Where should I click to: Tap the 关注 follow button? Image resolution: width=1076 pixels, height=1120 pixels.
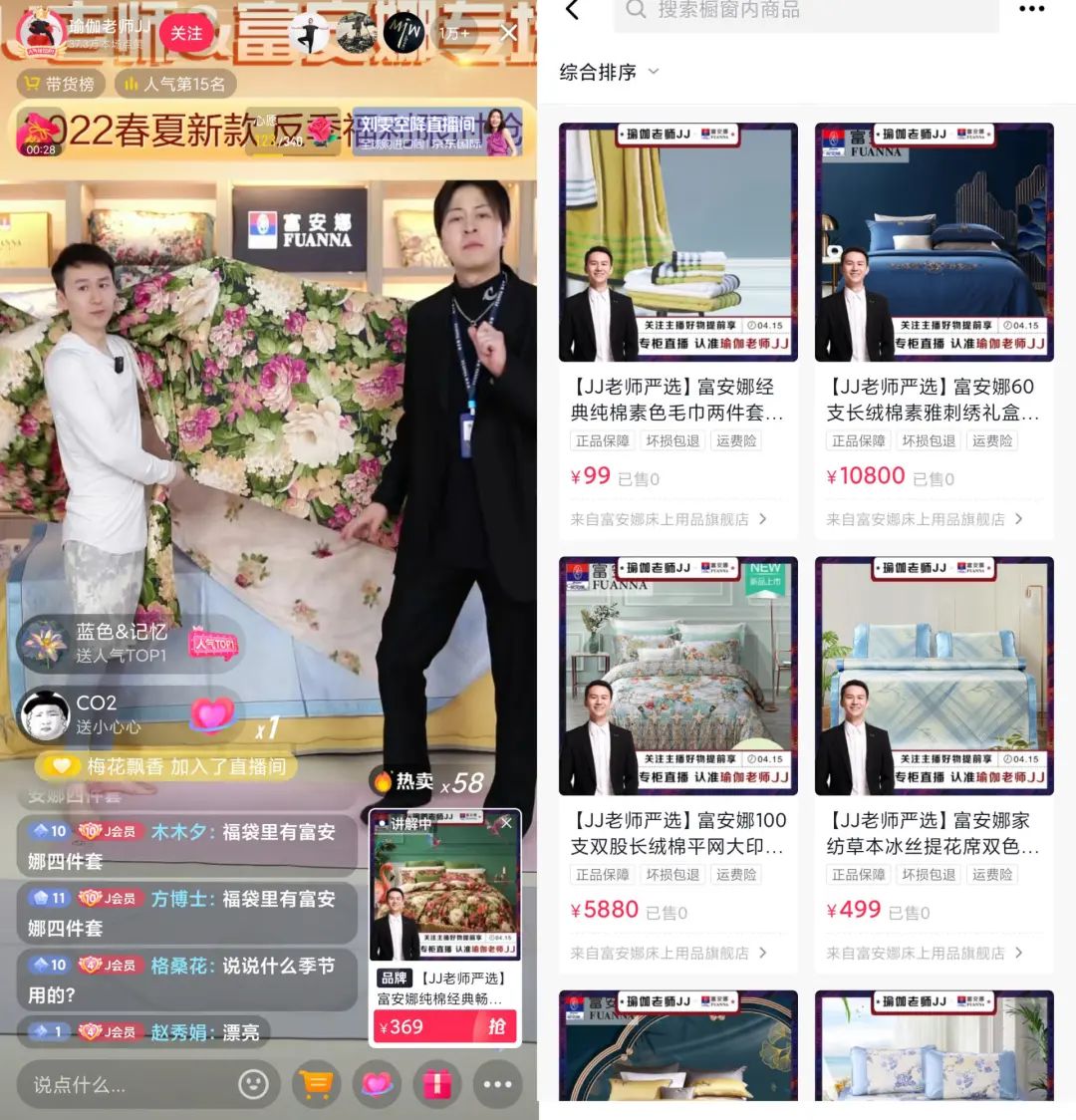tap(185, 33)
